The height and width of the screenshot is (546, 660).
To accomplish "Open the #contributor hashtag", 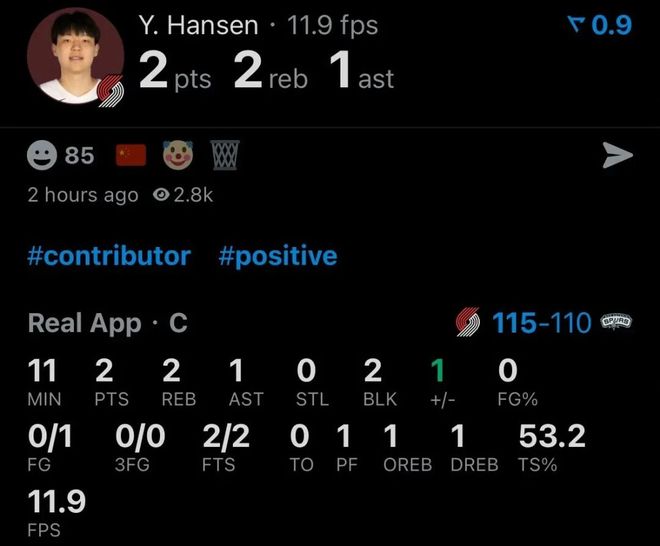I will click(109, 256).
